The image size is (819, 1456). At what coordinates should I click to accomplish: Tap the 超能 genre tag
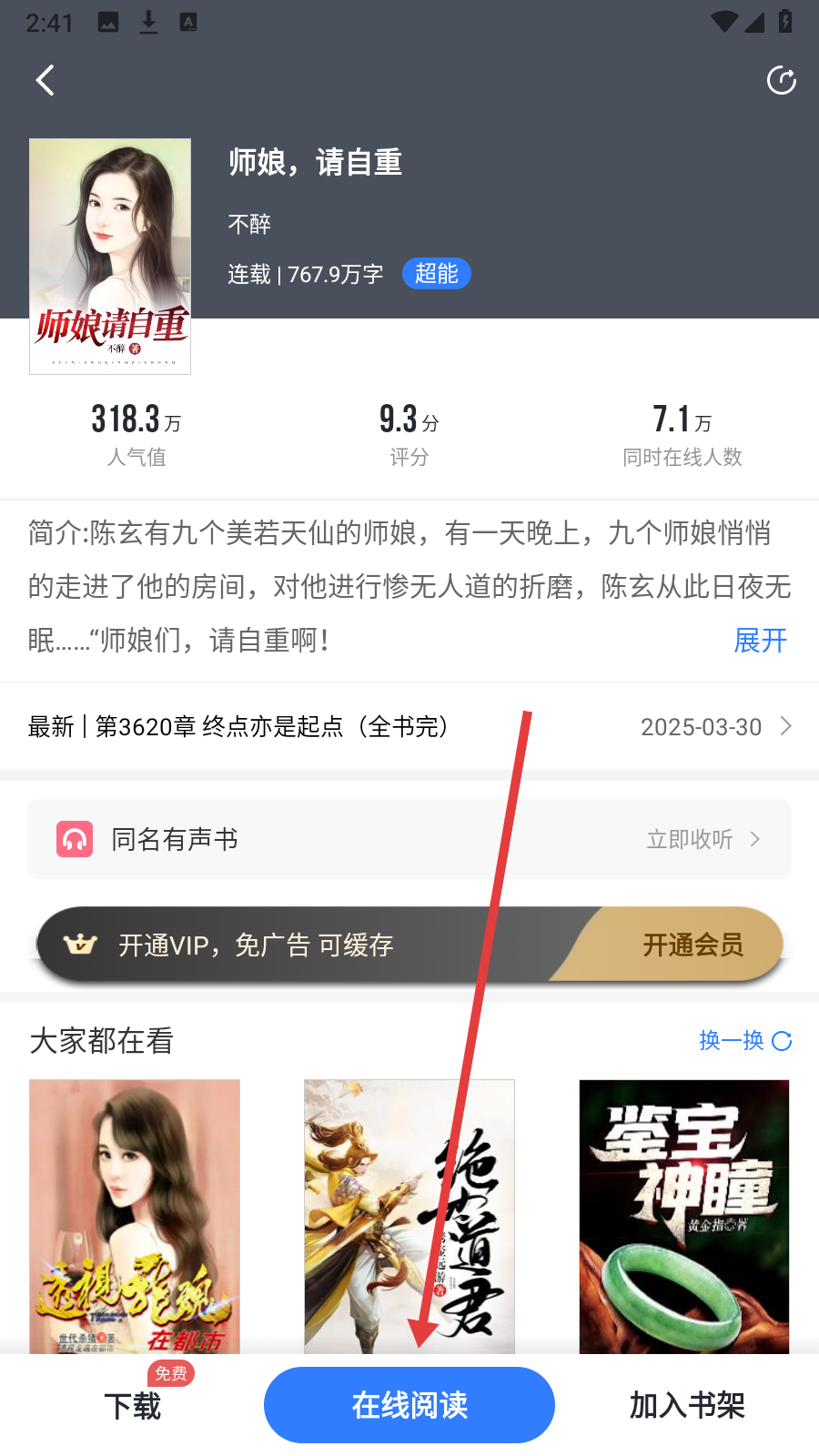point(436,274)
